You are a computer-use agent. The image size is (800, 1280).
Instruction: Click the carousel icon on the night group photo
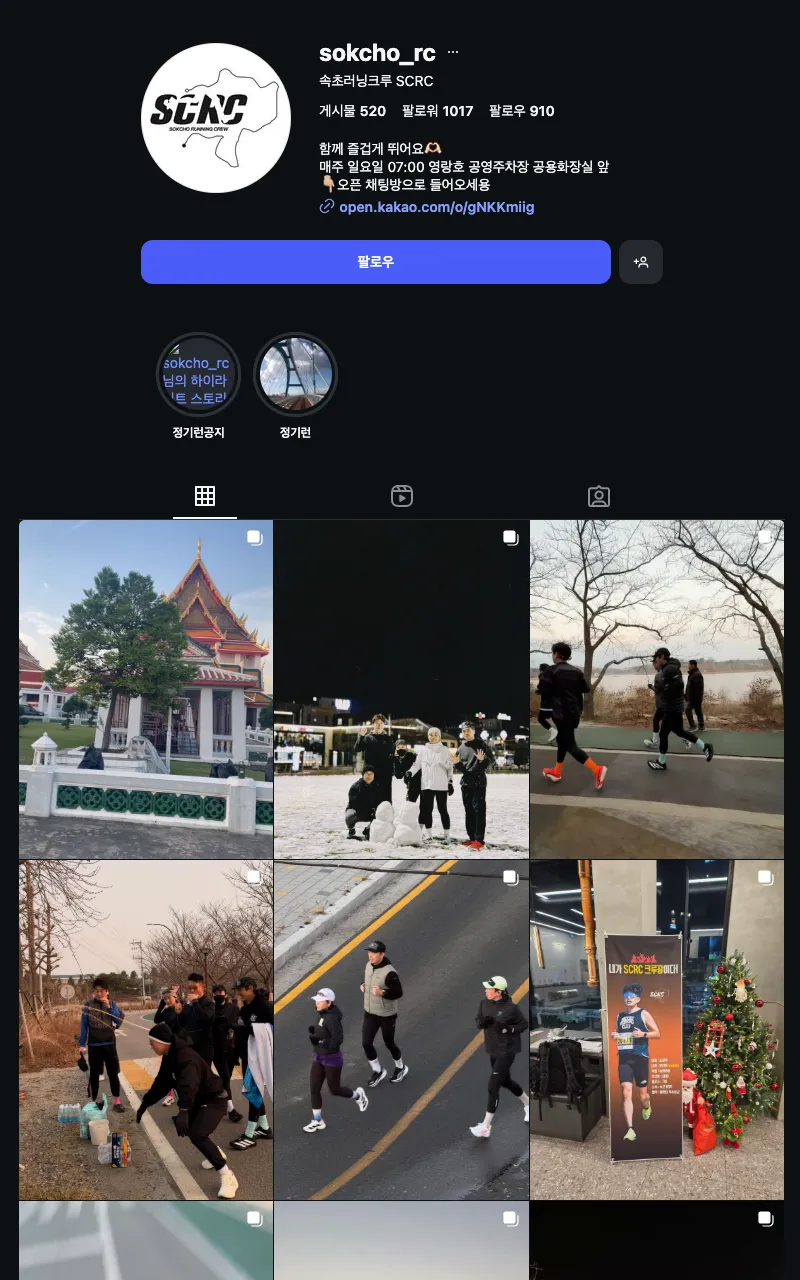tap(512, 537)
